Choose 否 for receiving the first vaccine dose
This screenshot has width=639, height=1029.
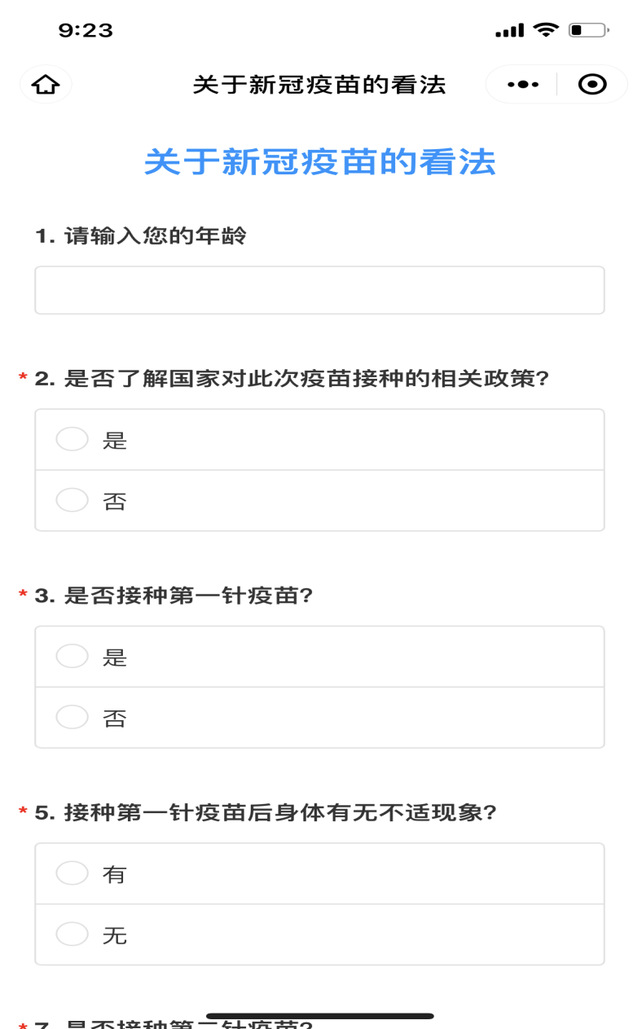point(73,717)
